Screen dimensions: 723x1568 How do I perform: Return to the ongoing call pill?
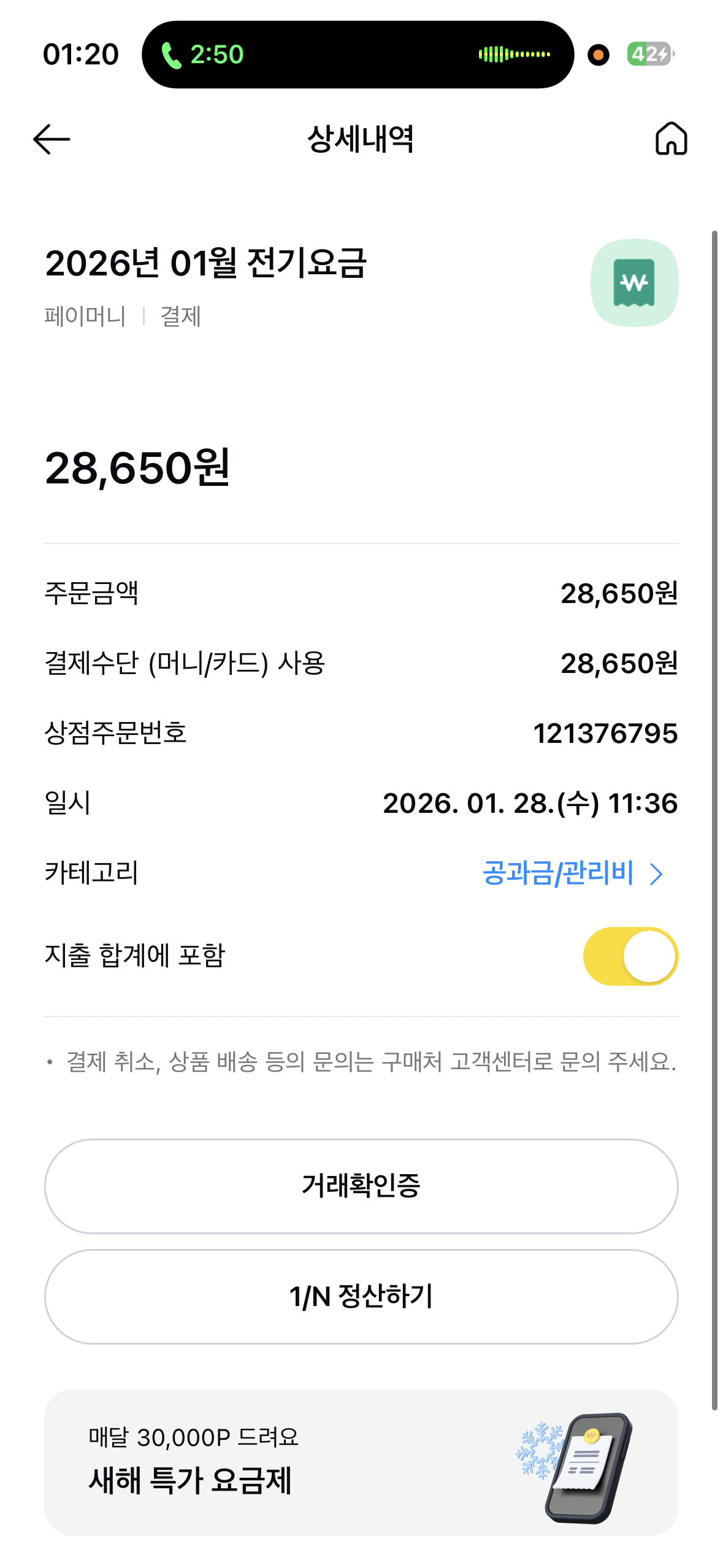click(x=358, y=55)
